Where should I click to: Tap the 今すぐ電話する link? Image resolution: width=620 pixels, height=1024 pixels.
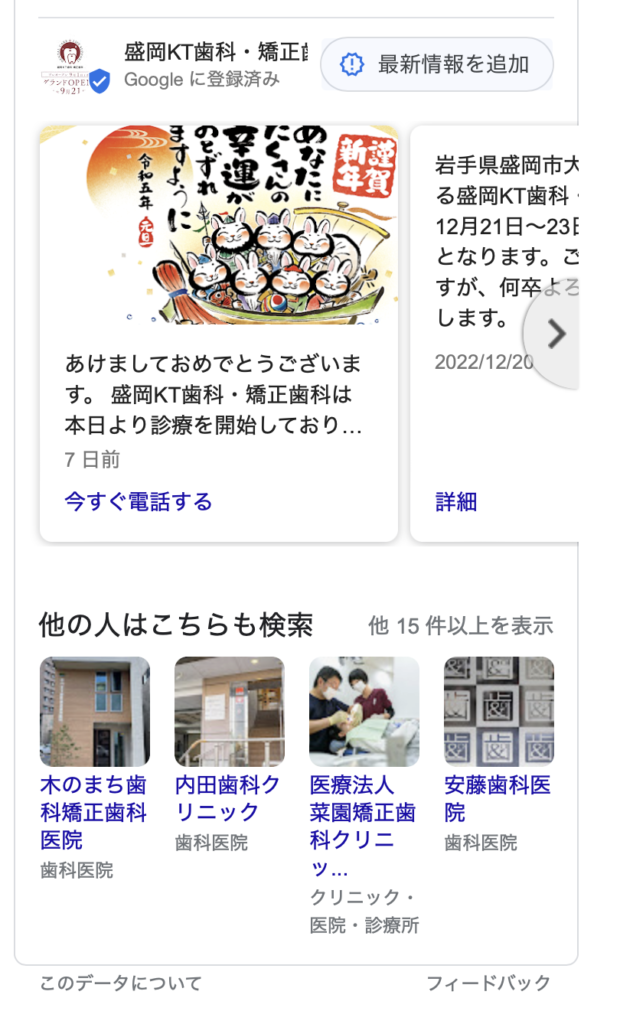[138, 501]
